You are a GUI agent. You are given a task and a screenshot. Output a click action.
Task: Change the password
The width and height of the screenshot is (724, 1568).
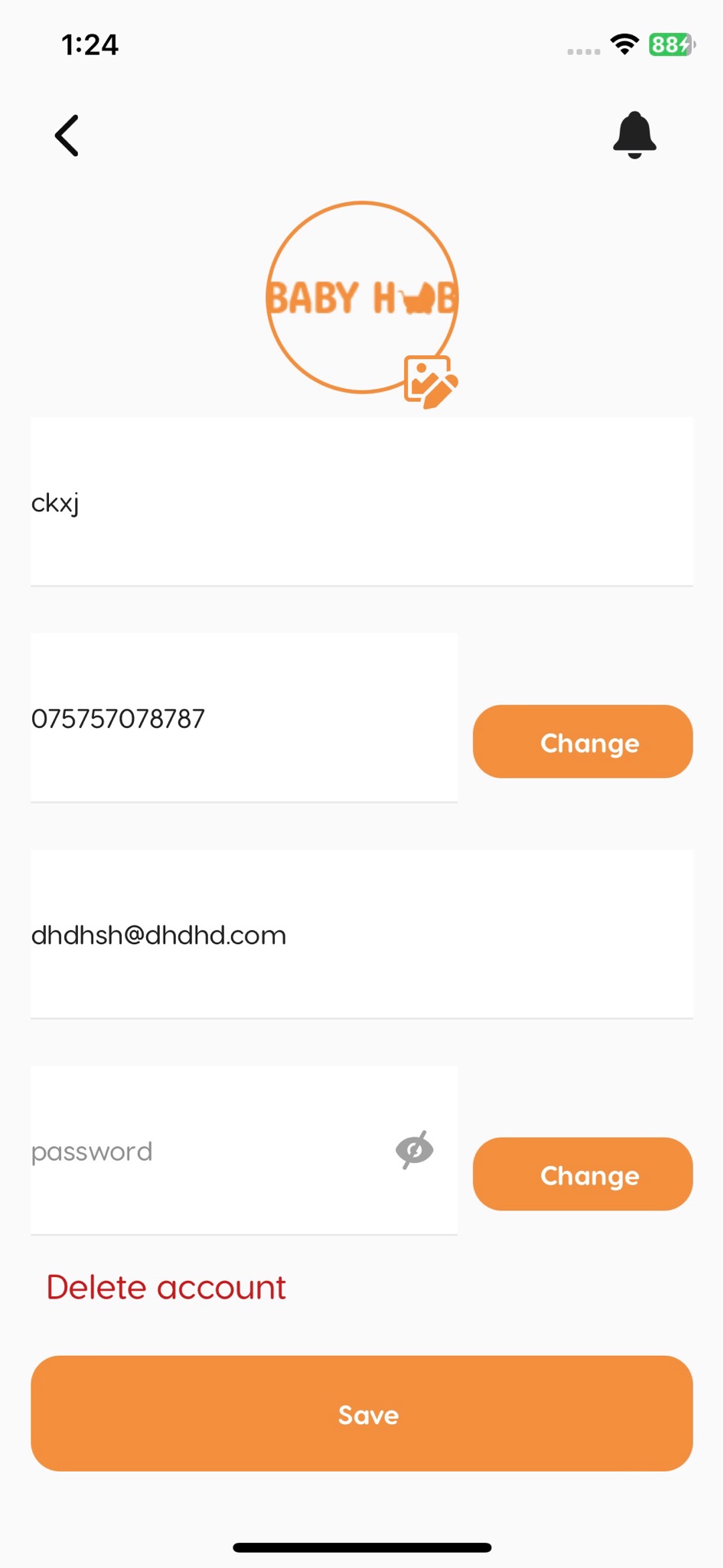click(582, 1174)
